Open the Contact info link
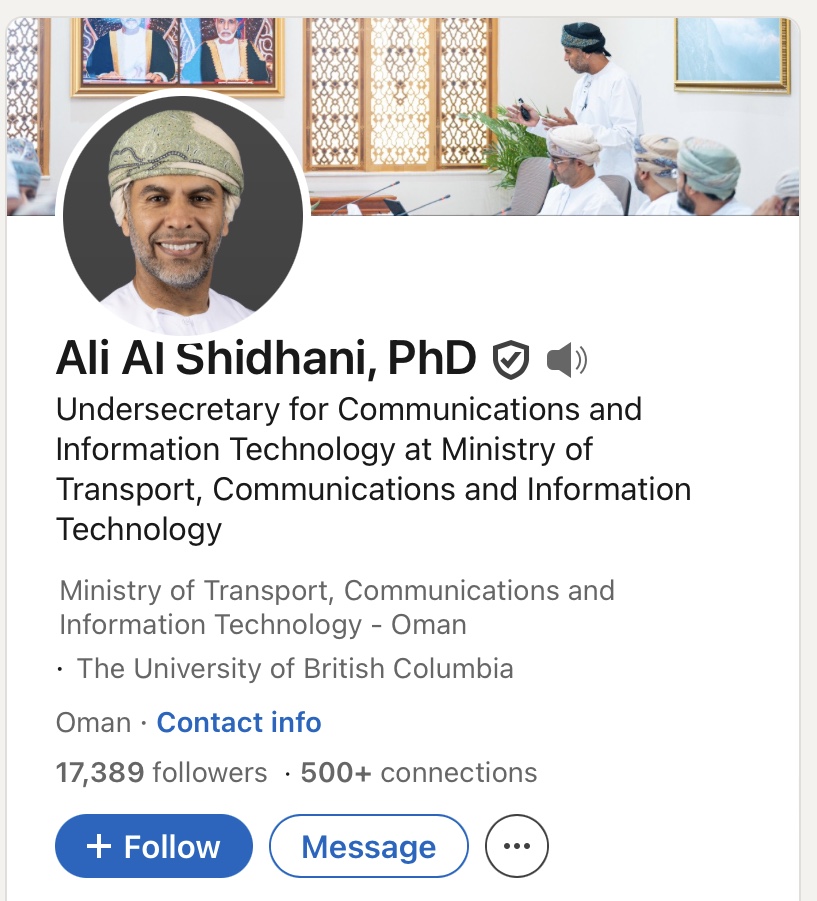 tap(238, 722)
